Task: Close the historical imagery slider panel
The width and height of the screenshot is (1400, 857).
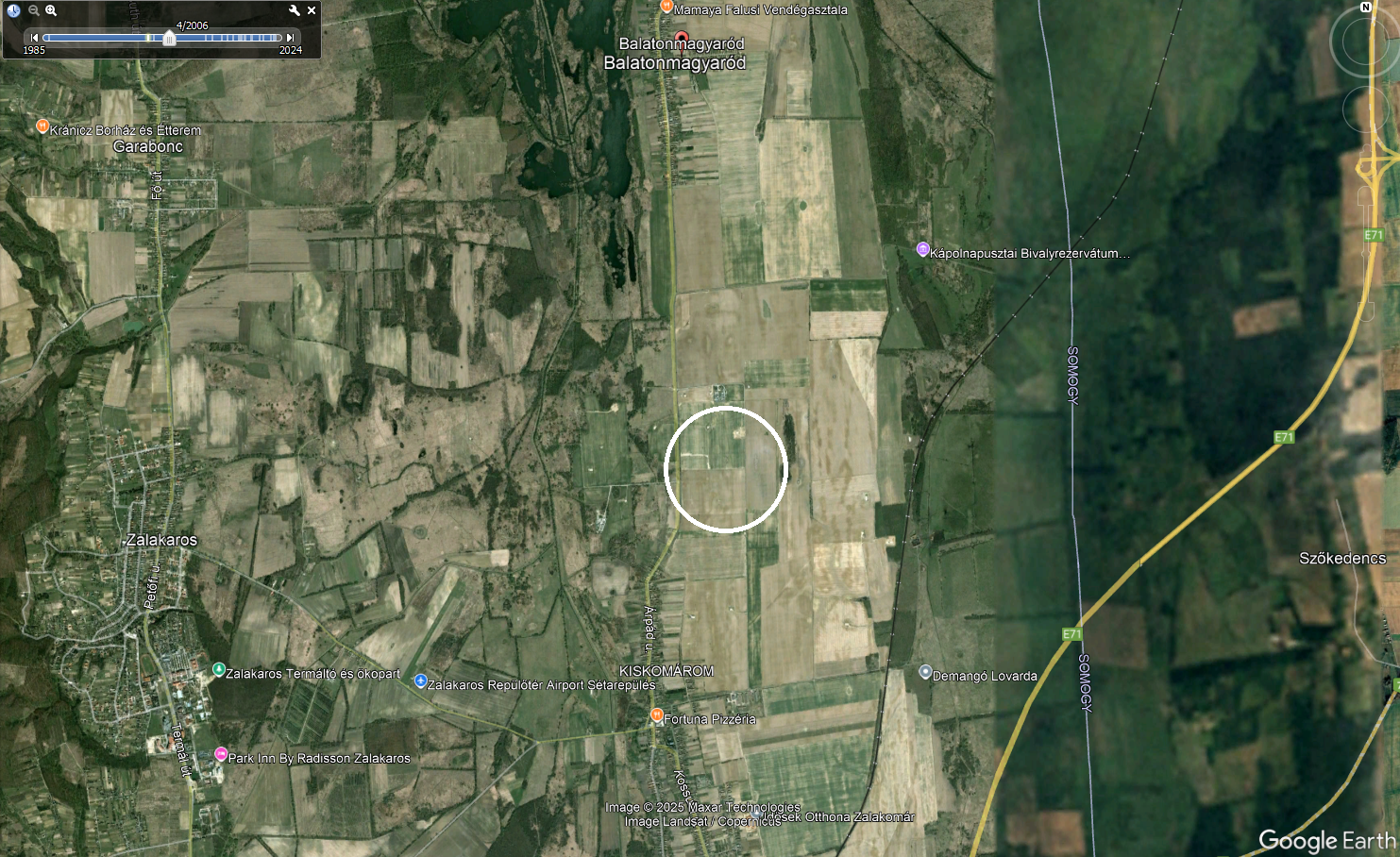Action: (x=312, y=10)
